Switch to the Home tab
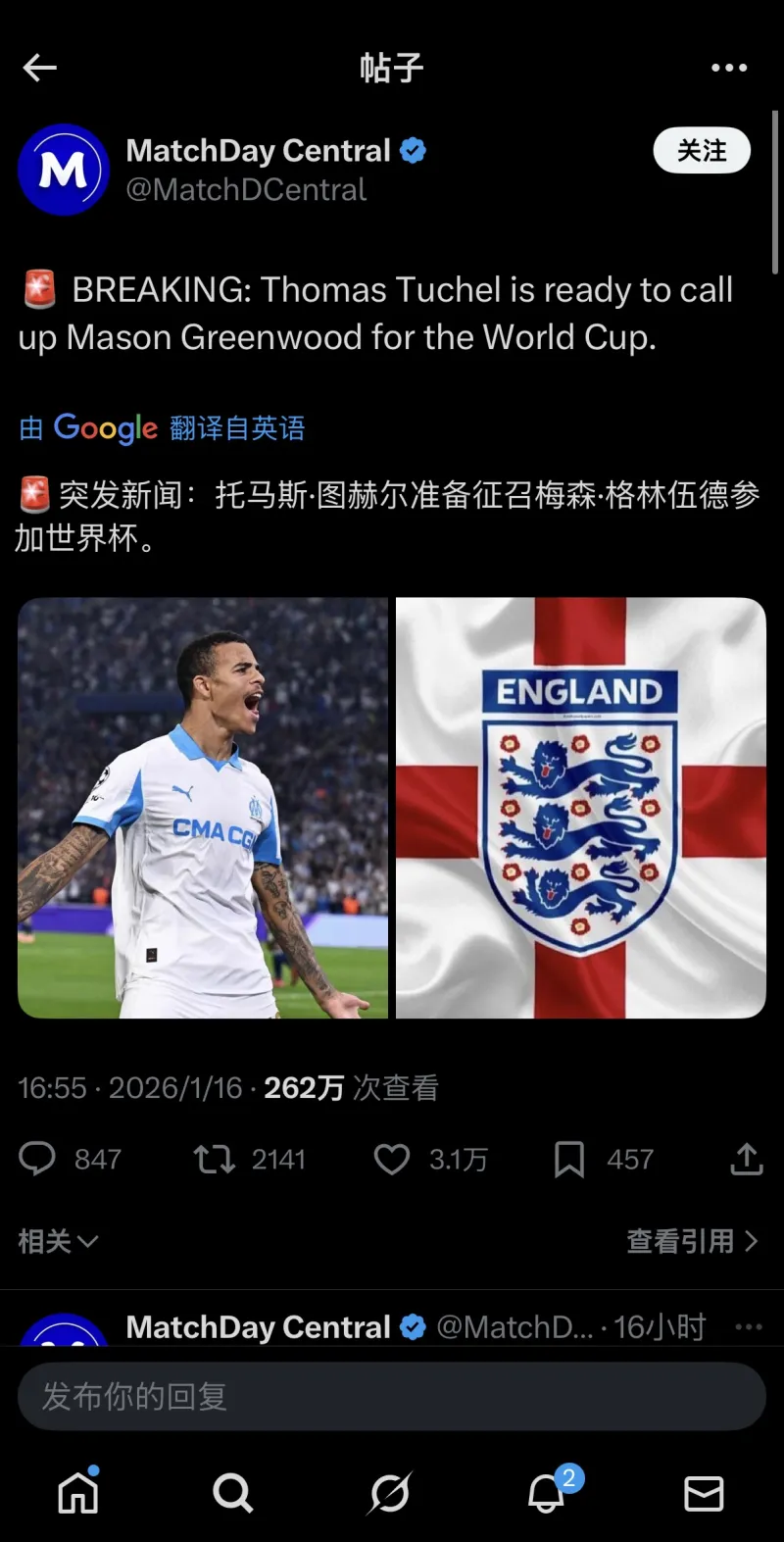Screen dimensions: 784x1542 tap(76, 1493)
